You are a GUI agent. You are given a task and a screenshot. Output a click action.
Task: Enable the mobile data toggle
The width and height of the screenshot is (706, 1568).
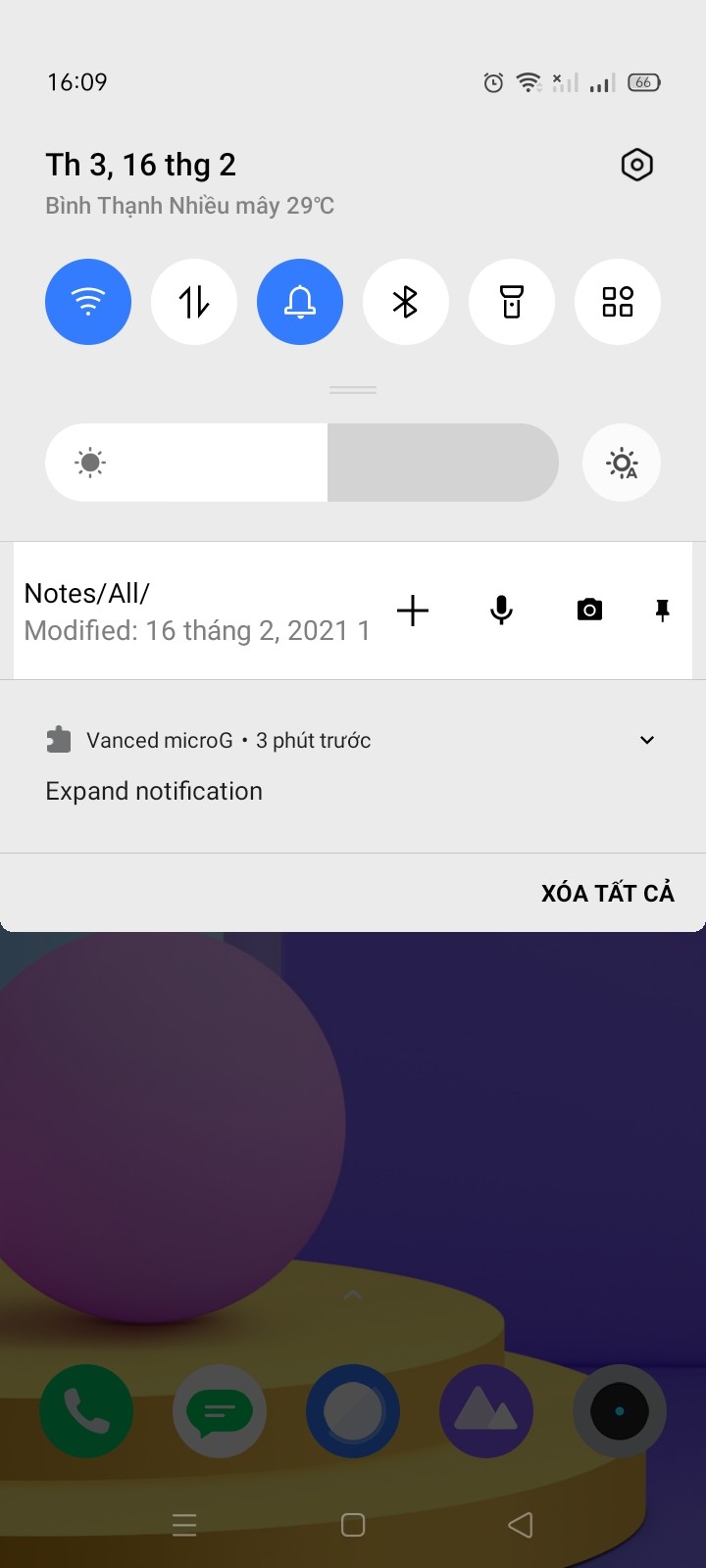point(194,302)
